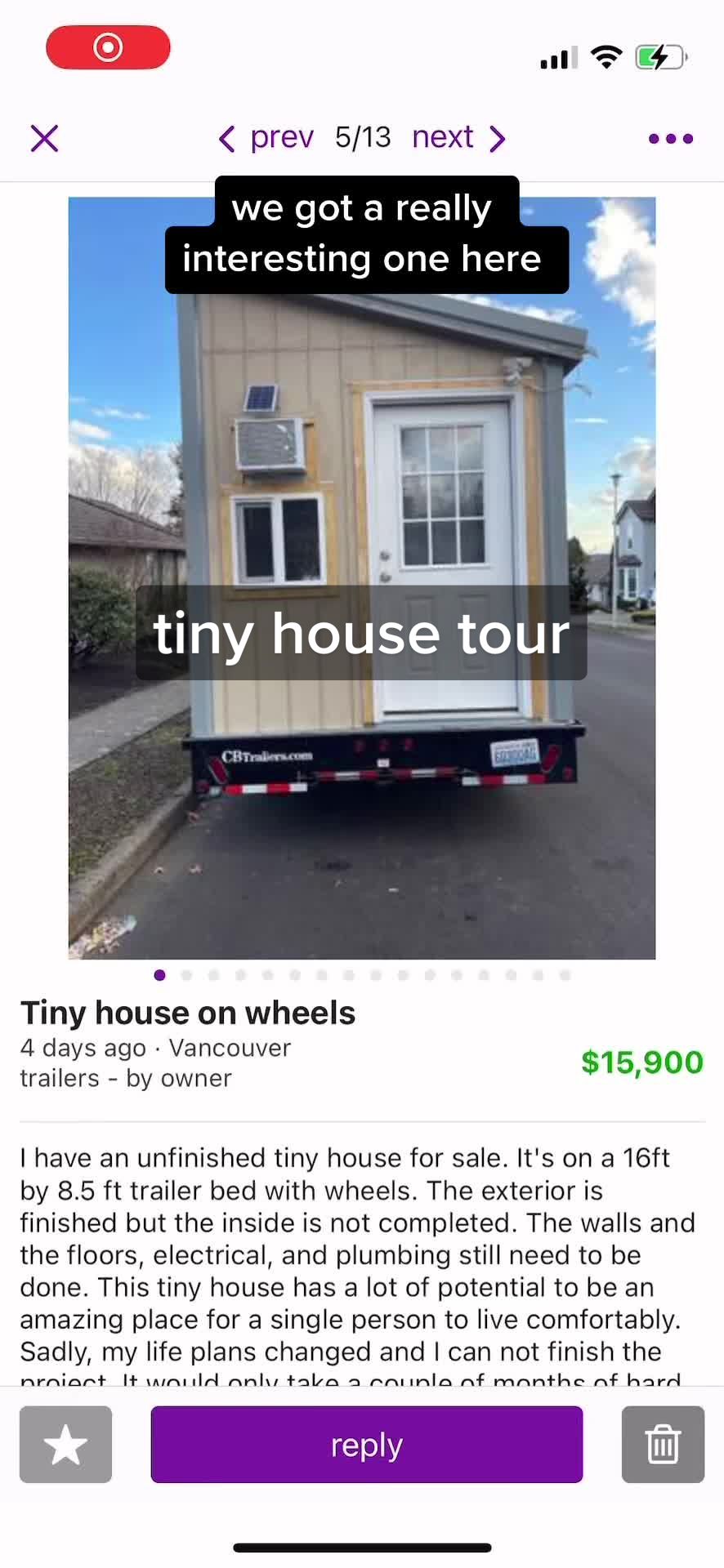The image size is (724, 1568).
Task: Close the listing with the X icon
Action: pyautogui.click(x=45, y=138)
